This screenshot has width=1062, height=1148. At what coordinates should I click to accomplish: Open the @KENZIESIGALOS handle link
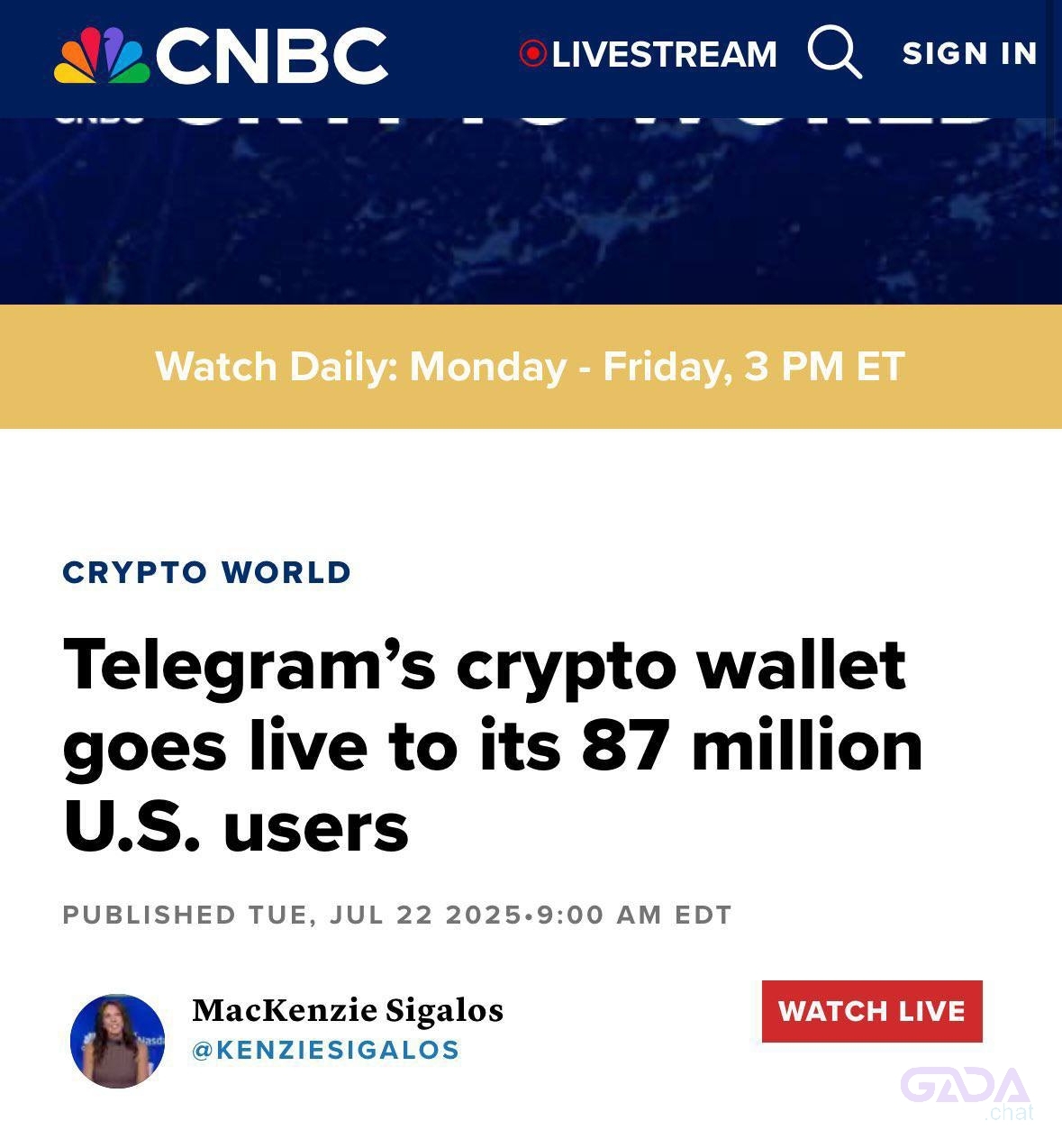(x=326, y=1050)
